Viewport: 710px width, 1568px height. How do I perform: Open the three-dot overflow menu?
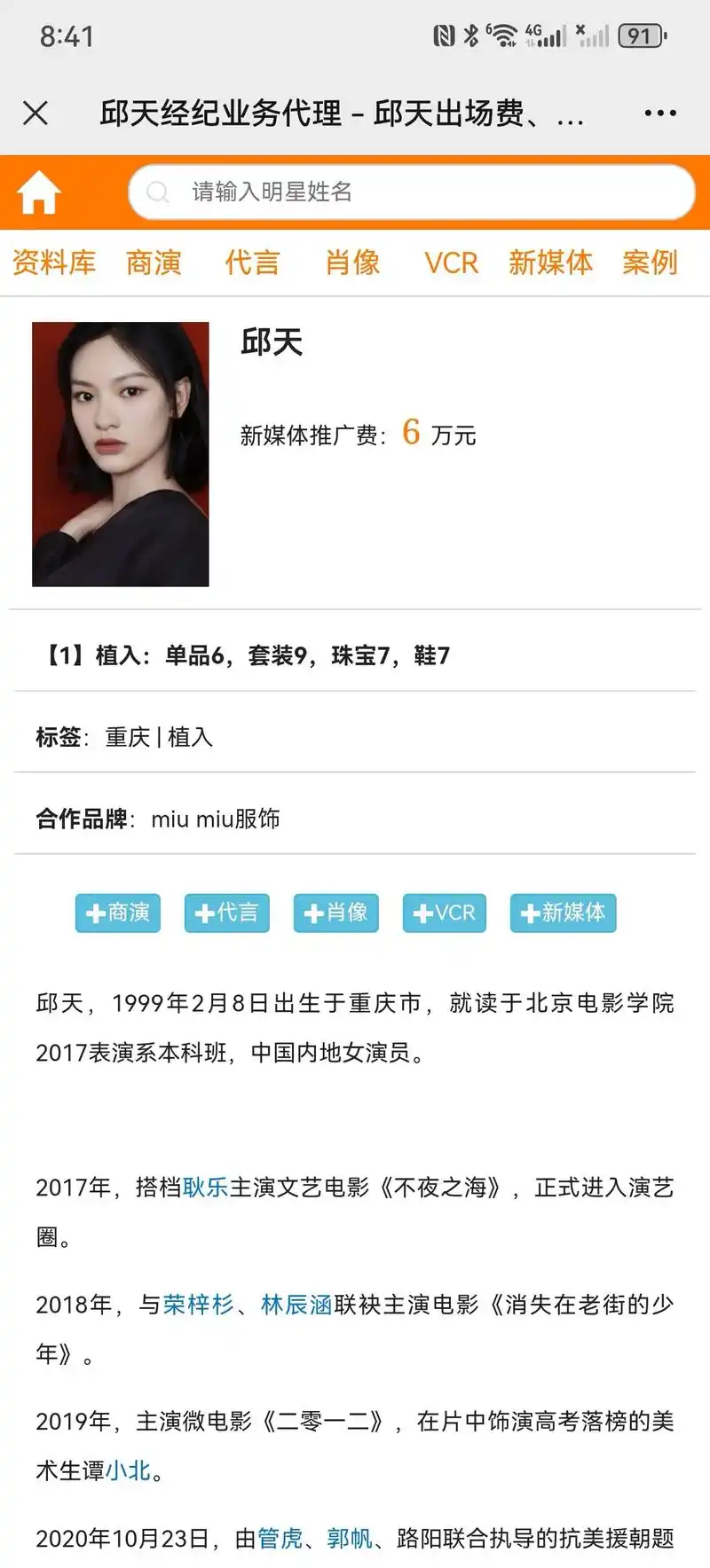(x=660, y=114)
